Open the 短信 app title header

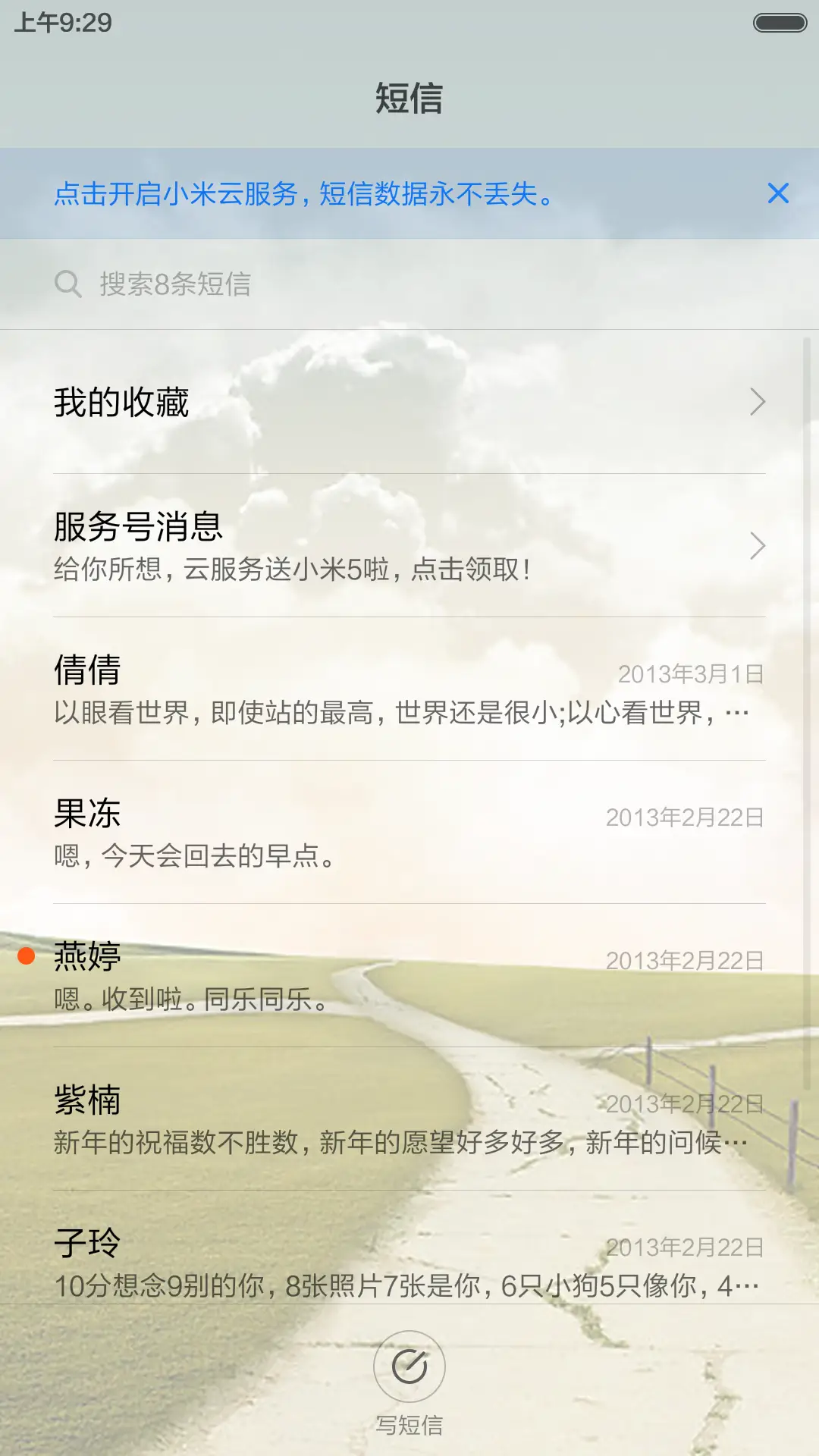coord(409,99)
